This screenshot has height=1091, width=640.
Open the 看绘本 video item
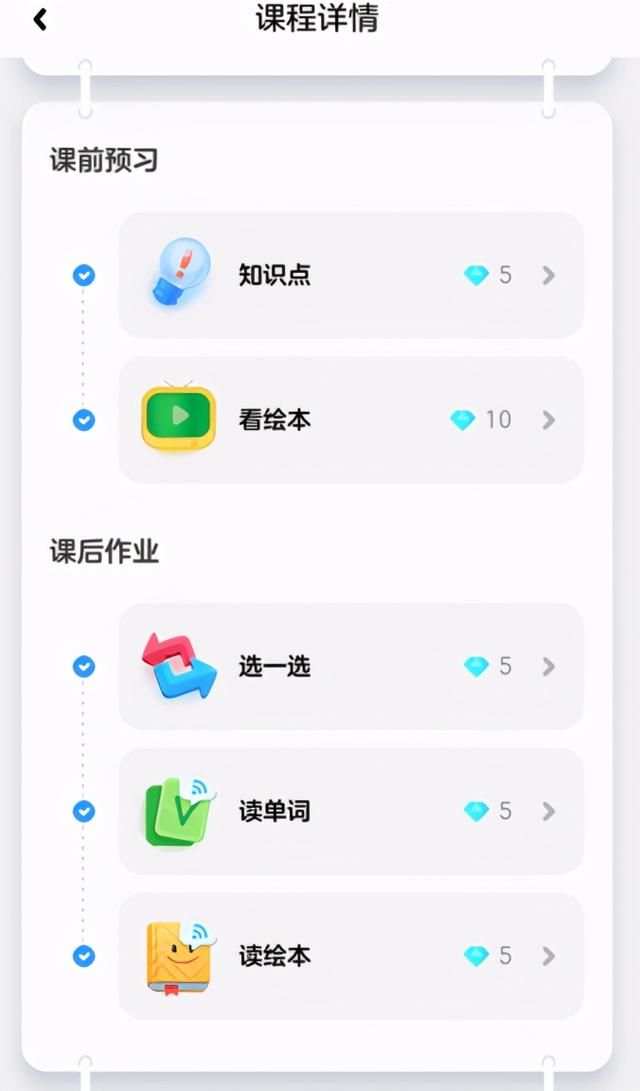point(351,420)
